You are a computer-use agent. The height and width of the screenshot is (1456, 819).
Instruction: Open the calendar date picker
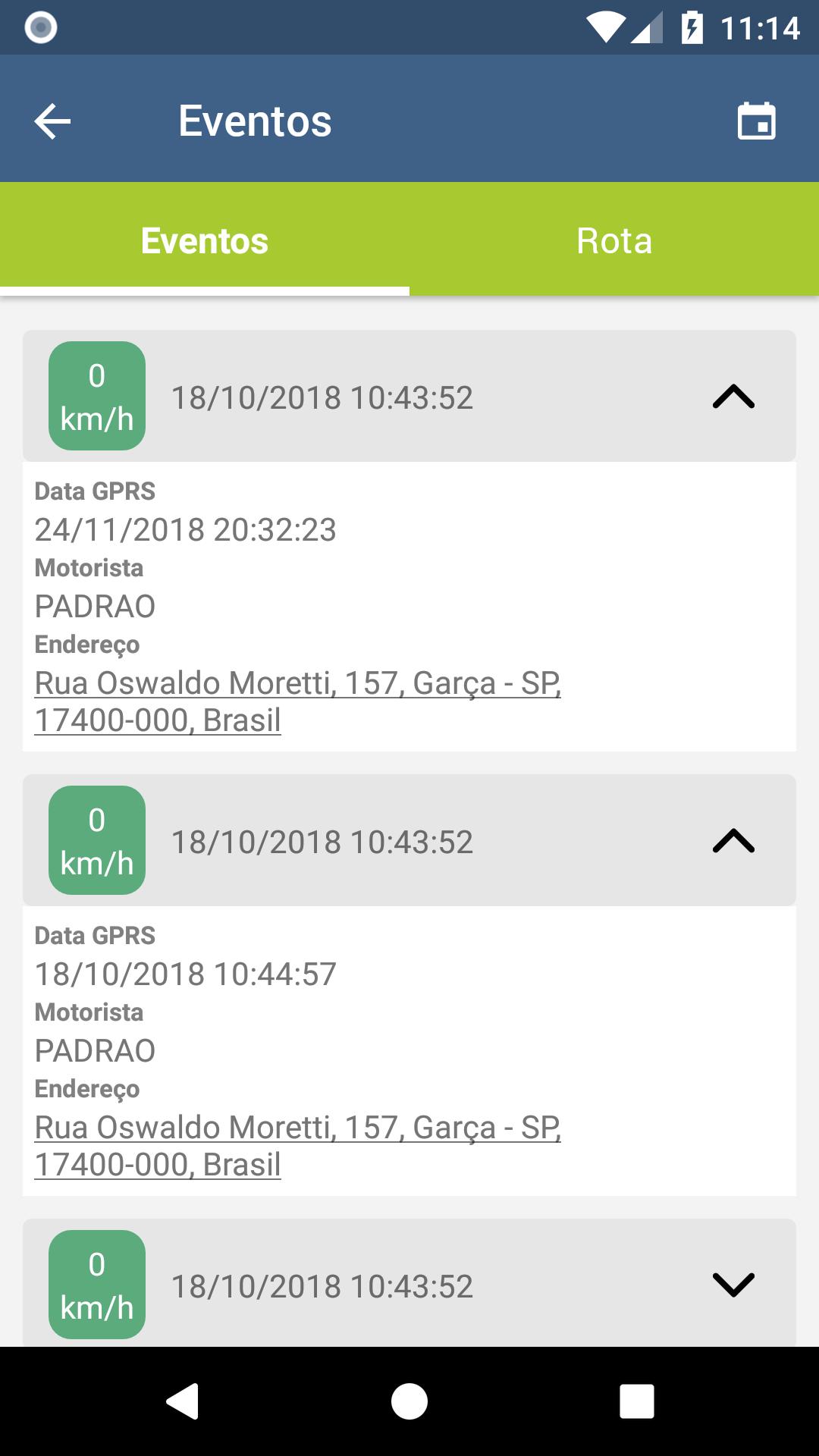(x=756, y=121)
